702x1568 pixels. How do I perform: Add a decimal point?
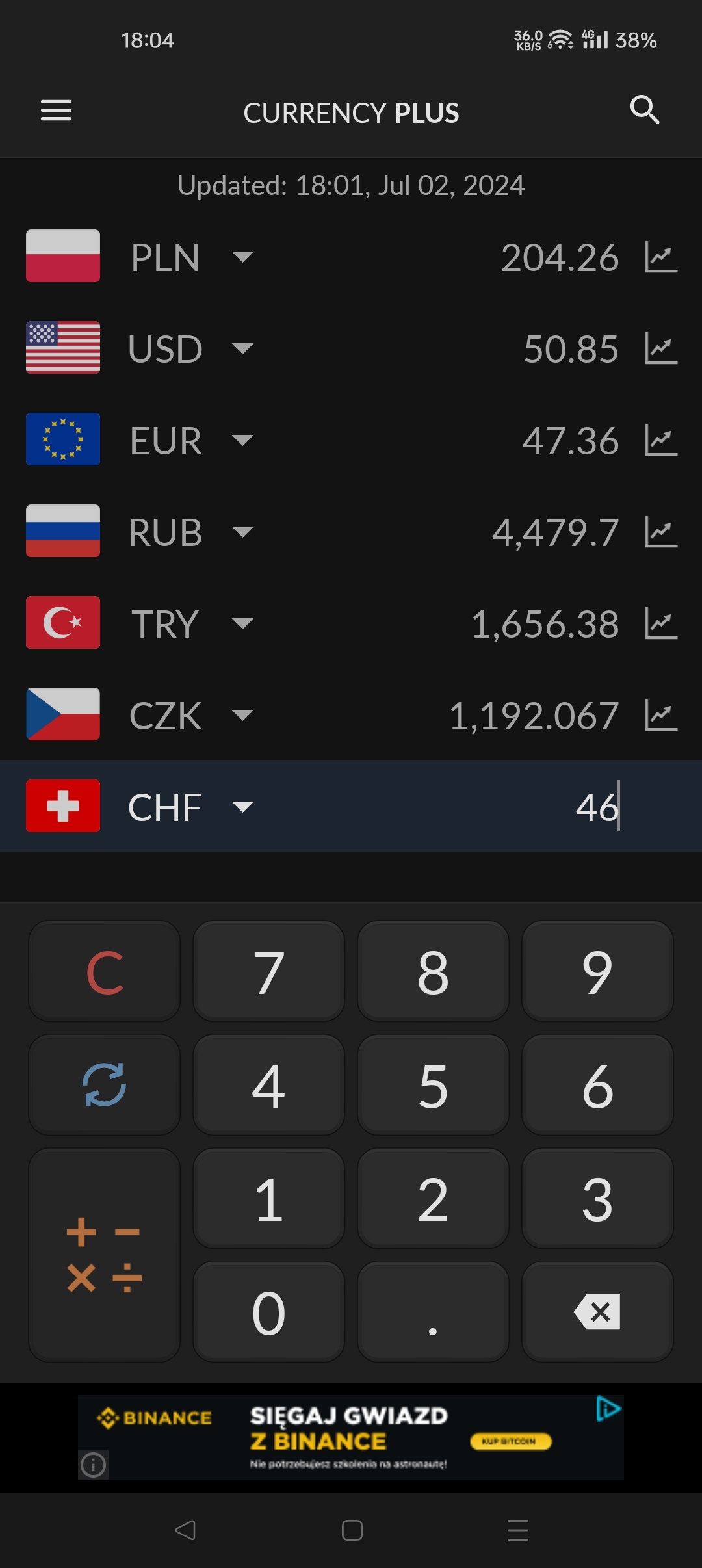pos(434,1312)
